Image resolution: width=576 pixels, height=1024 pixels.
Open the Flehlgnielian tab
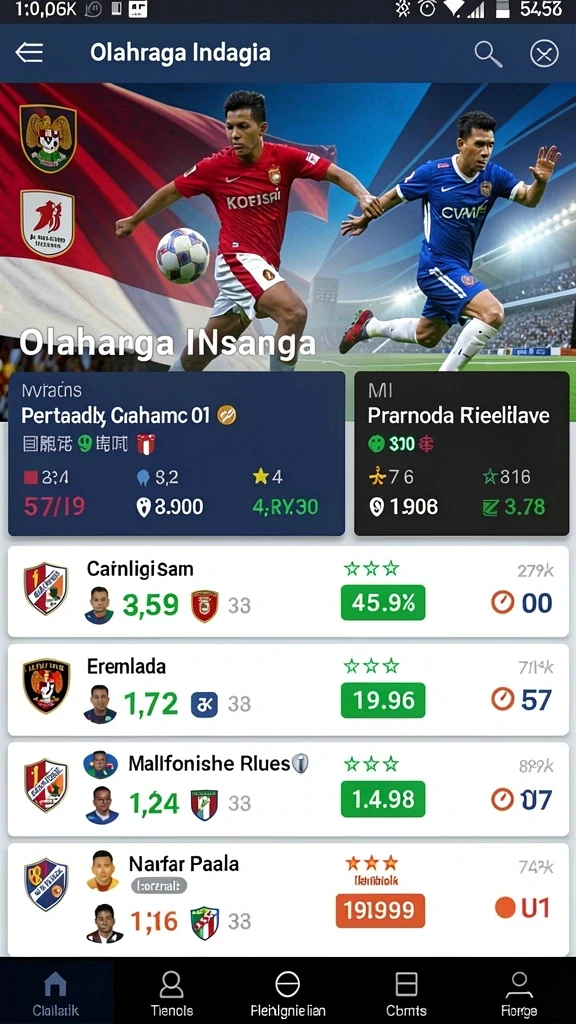tap(288, 991)
